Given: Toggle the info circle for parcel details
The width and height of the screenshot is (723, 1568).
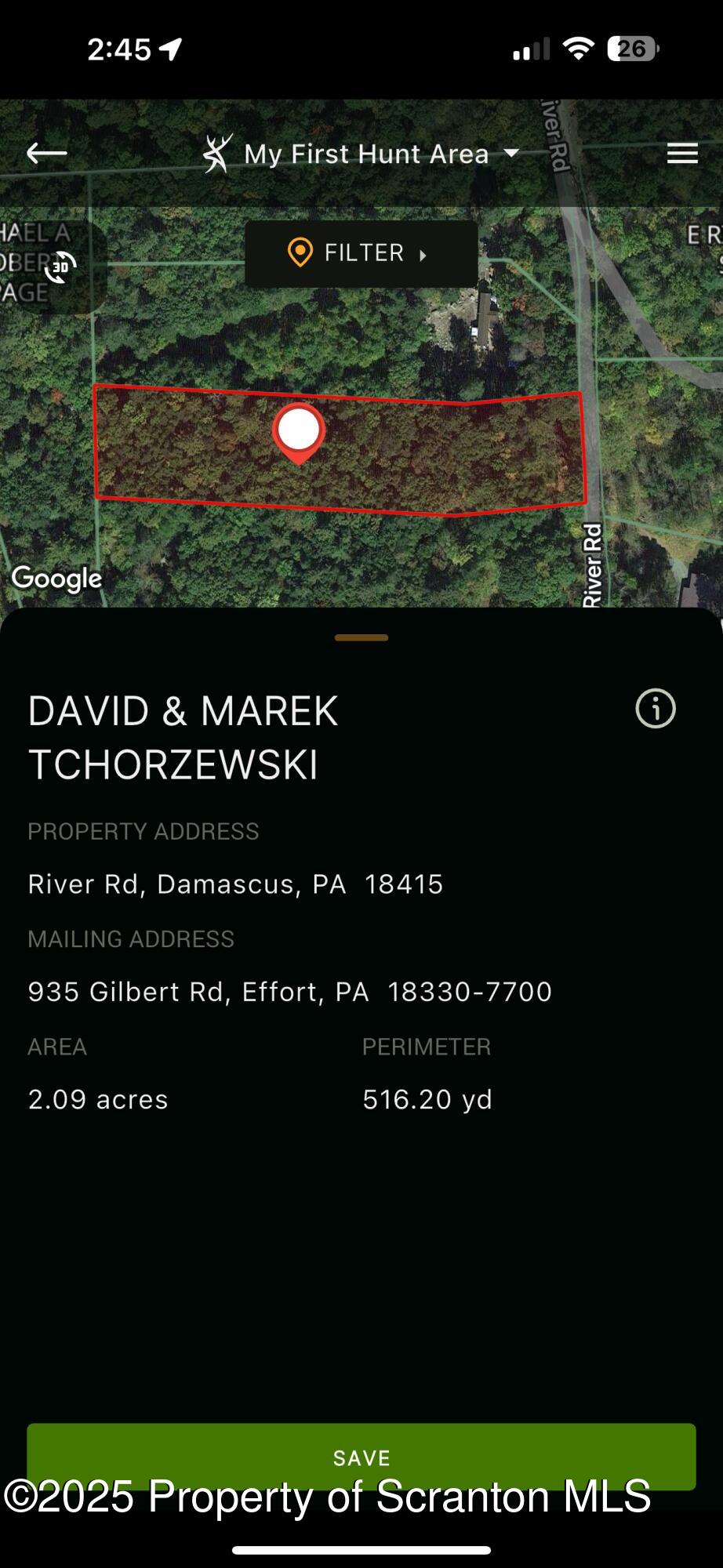Looking at the screenshot, I should pos(656,710).
